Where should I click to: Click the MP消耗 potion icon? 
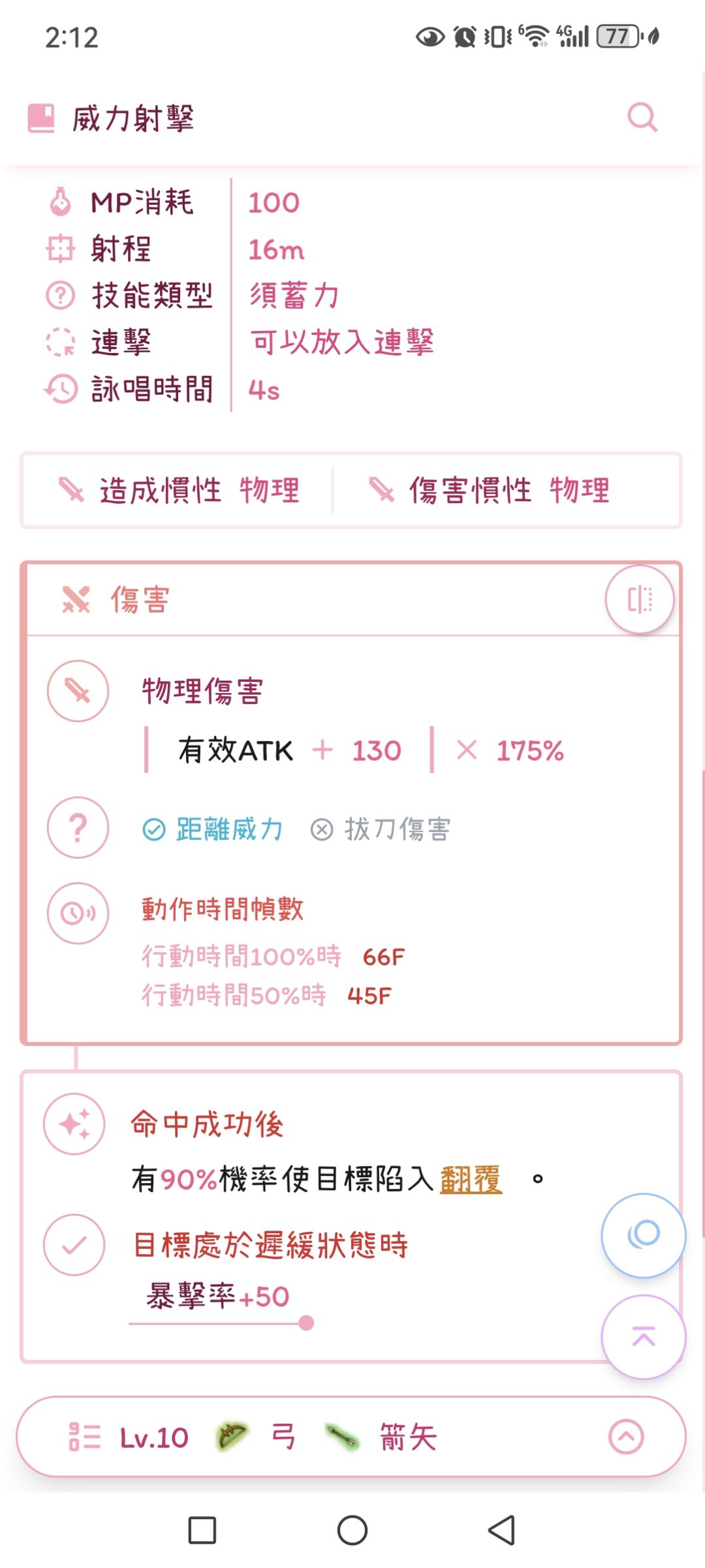[x=61, y=202]
